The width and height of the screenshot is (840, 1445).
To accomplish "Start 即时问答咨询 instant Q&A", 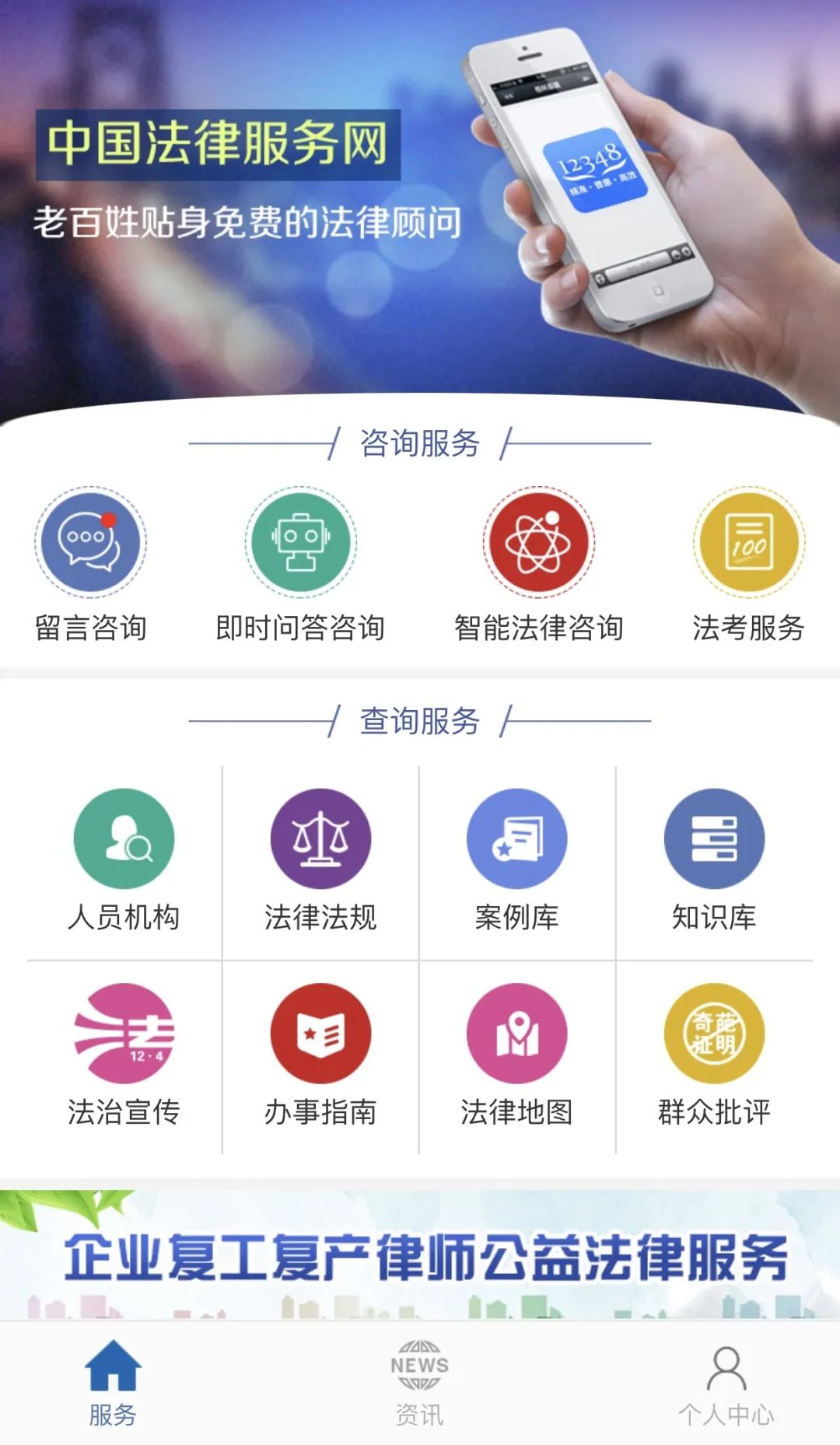I will (x=301, y=543).
